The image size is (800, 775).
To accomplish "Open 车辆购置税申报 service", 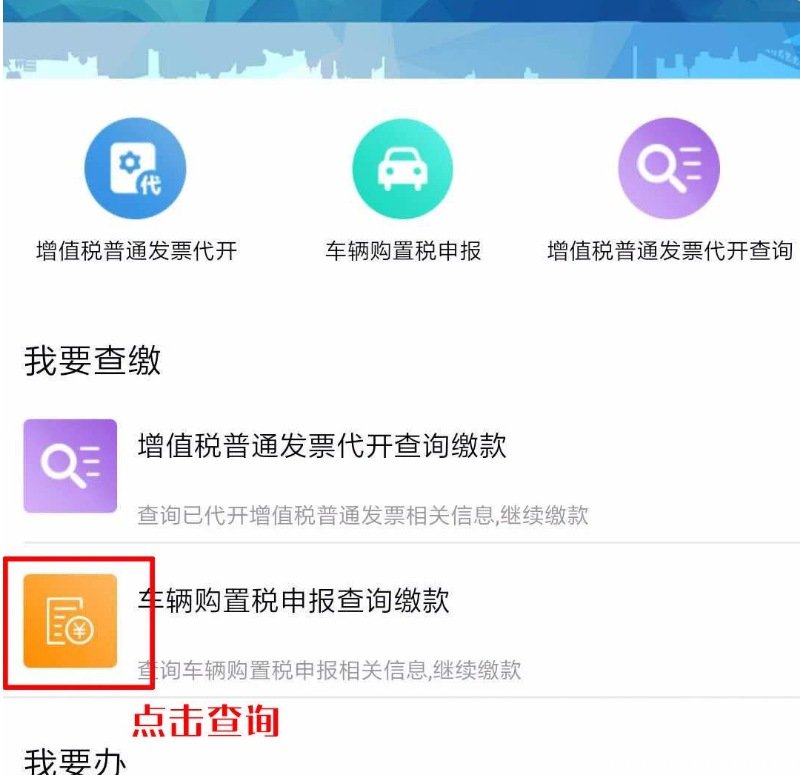I will [402, 168].
